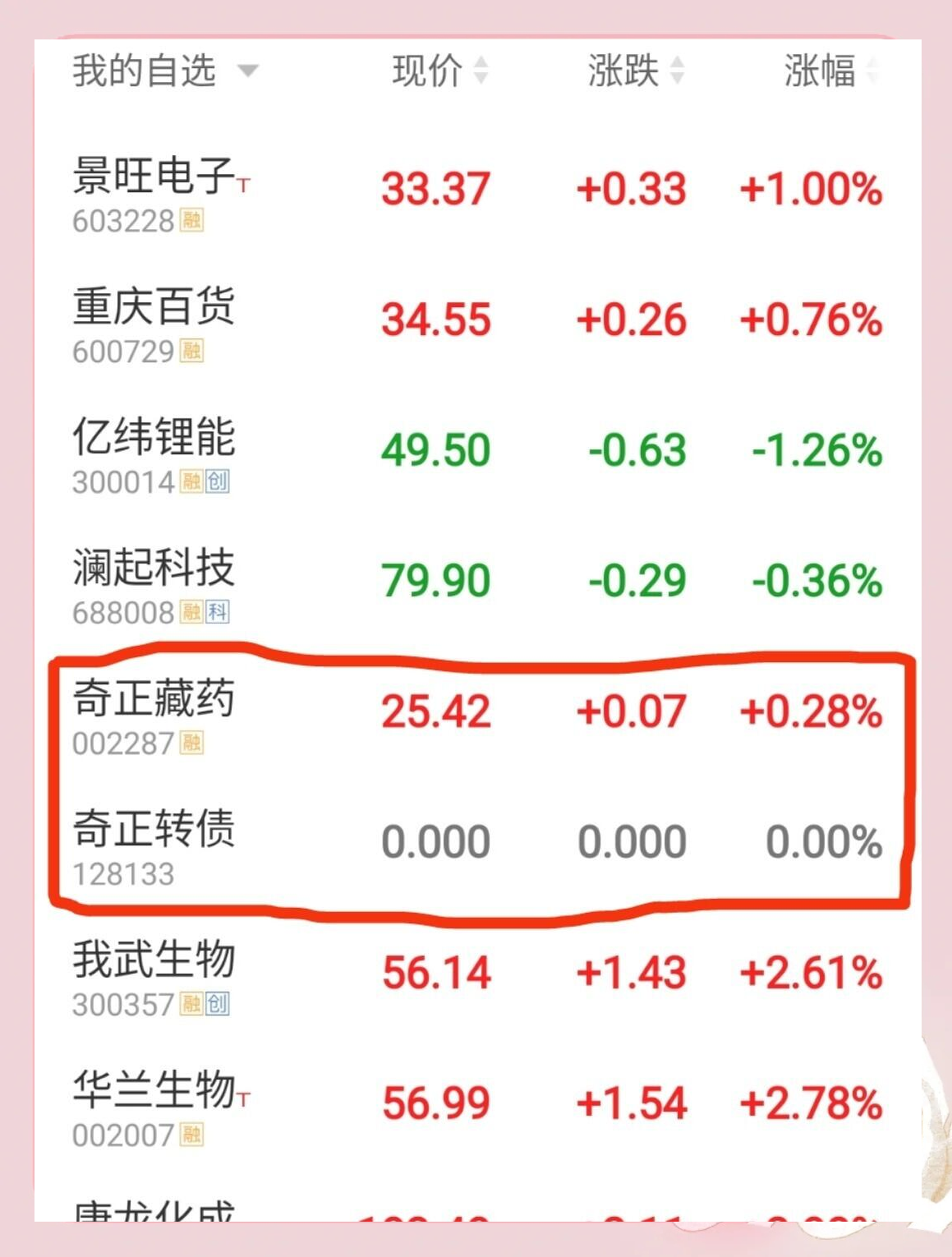Tap the green price 49.50 of 亿纬锂能
The width and height of the screenshot is (952, 1257).
pos(434,447)
